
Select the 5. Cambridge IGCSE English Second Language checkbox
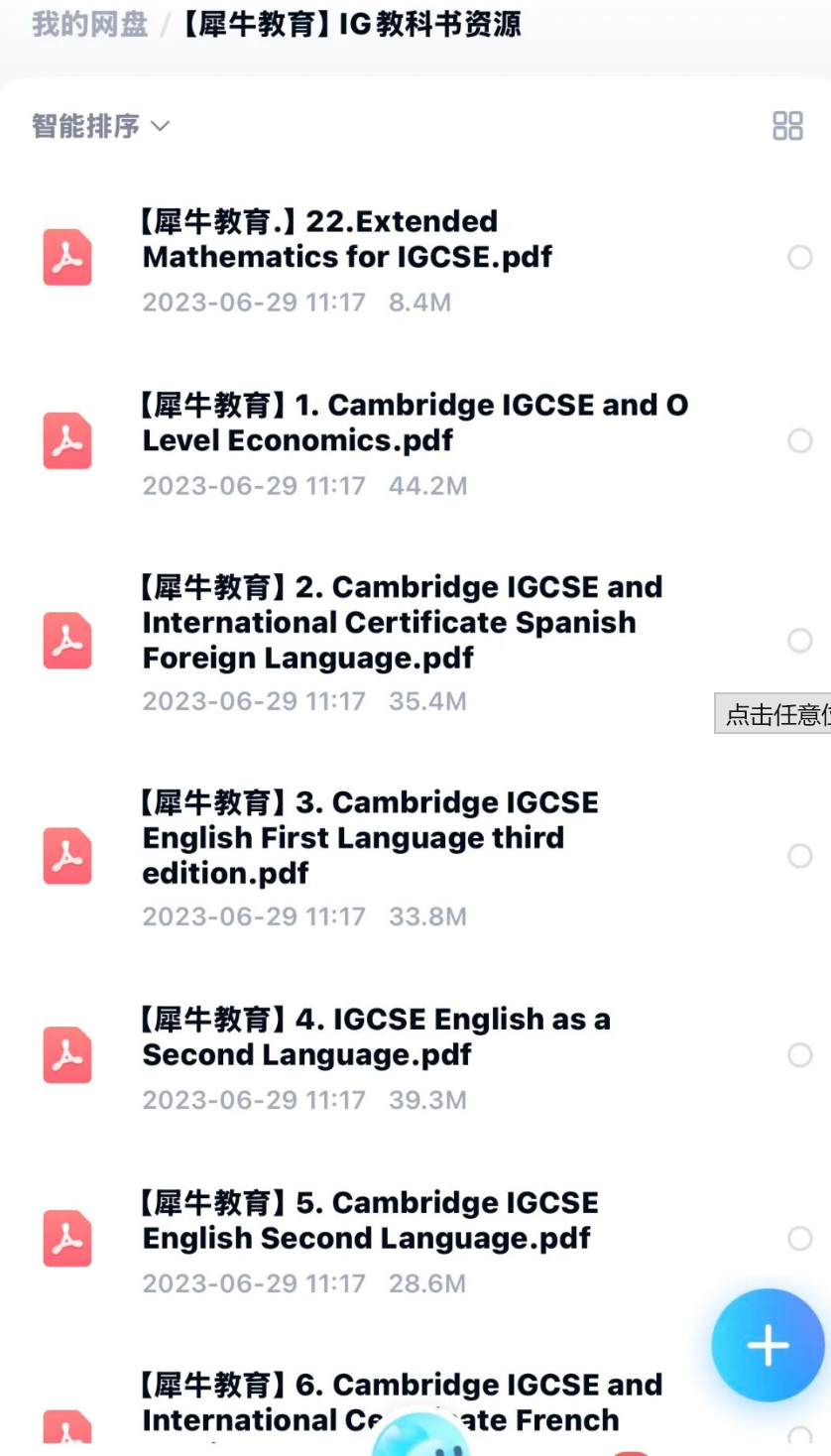(800, 1239)
